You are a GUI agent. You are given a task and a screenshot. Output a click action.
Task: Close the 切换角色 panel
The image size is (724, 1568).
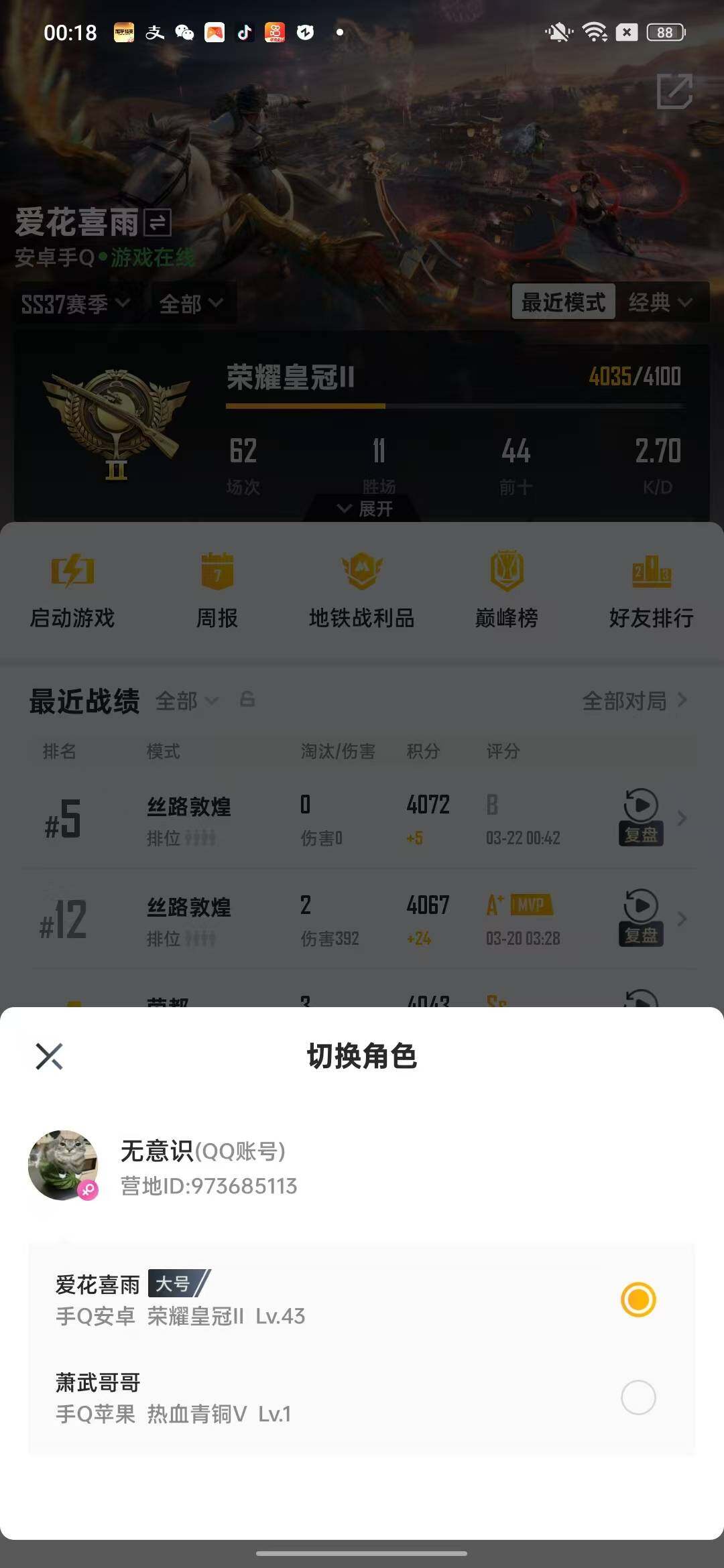(x=48, y=1053)
